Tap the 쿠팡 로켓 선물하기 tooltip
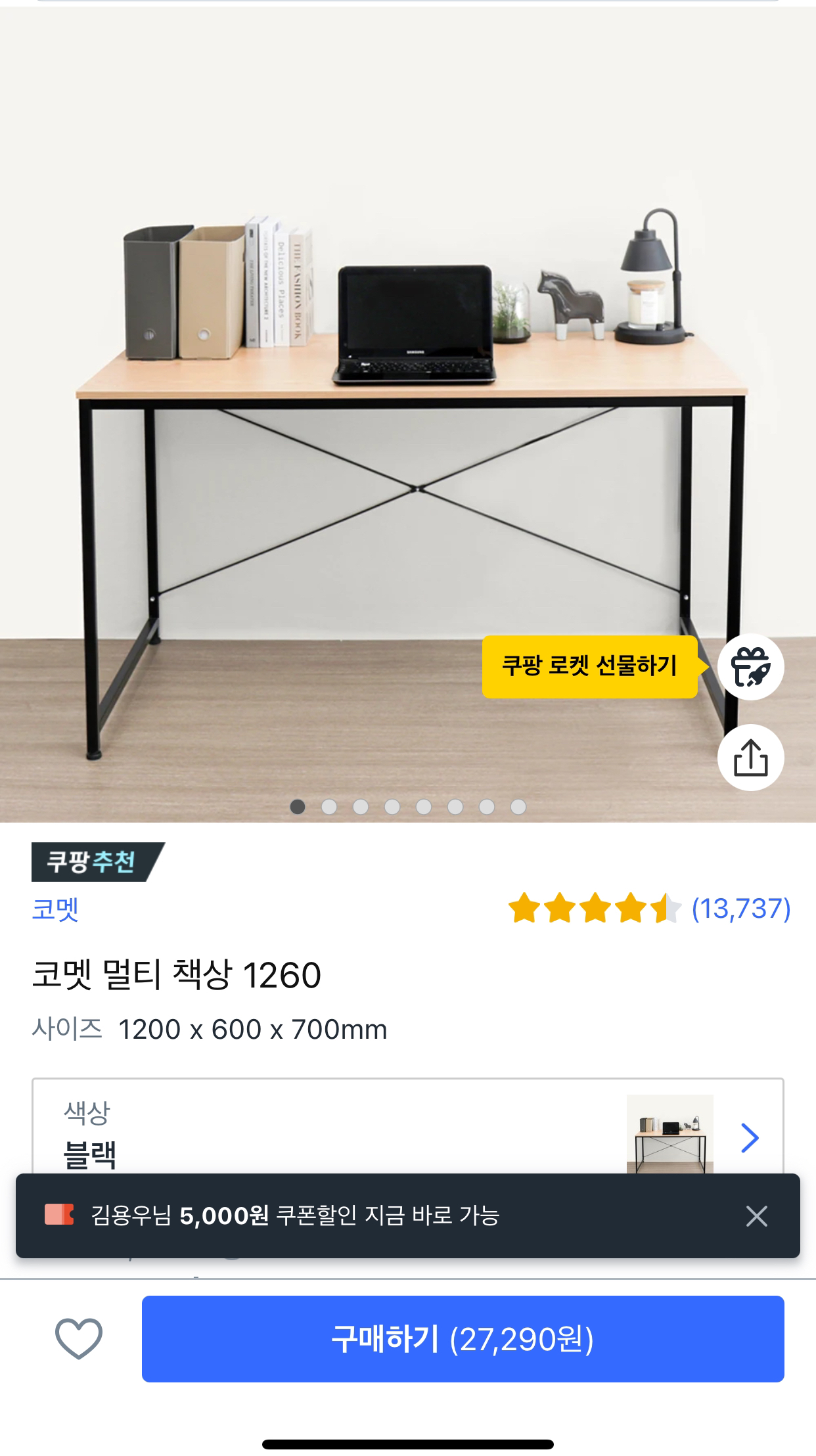 click(589, 666)
